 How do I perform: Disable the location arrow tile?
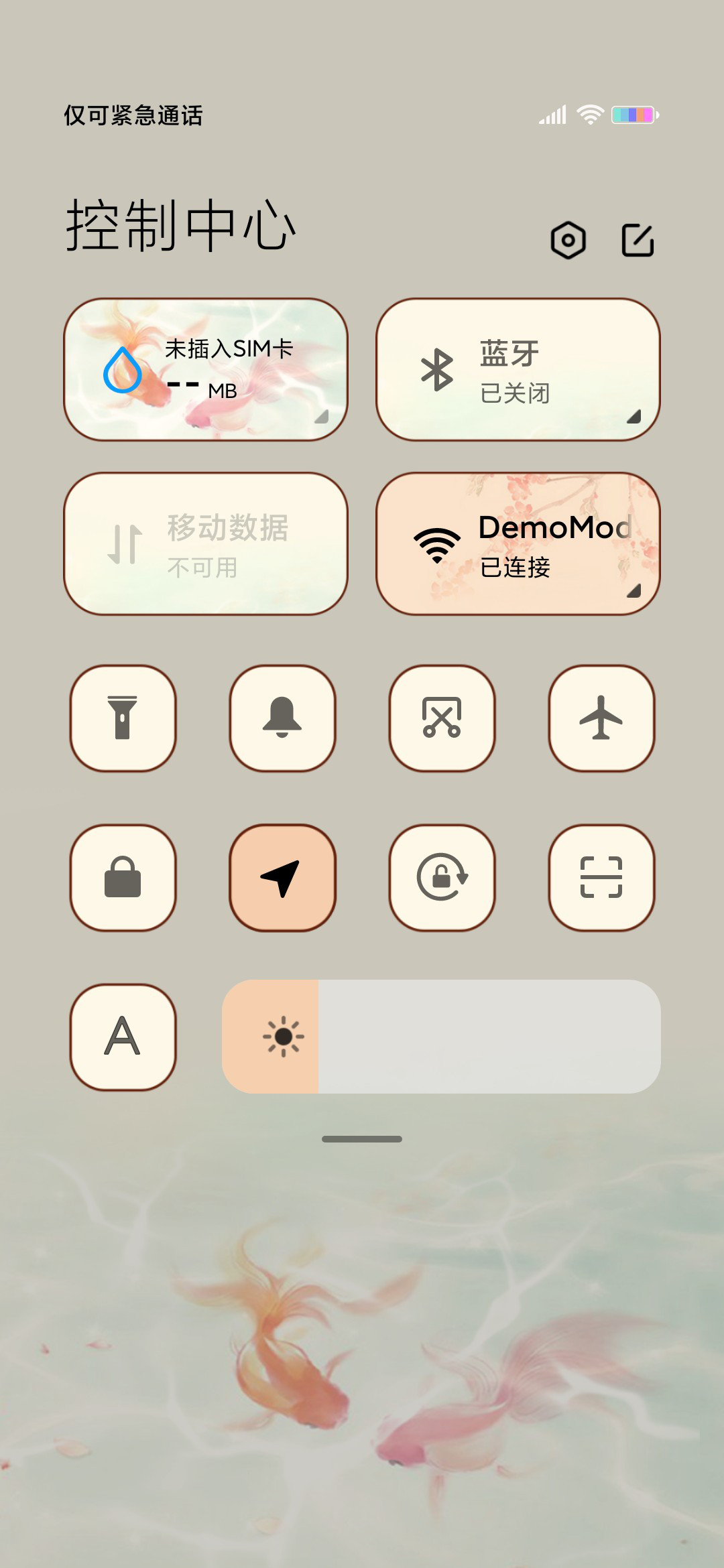coord(282,877)
